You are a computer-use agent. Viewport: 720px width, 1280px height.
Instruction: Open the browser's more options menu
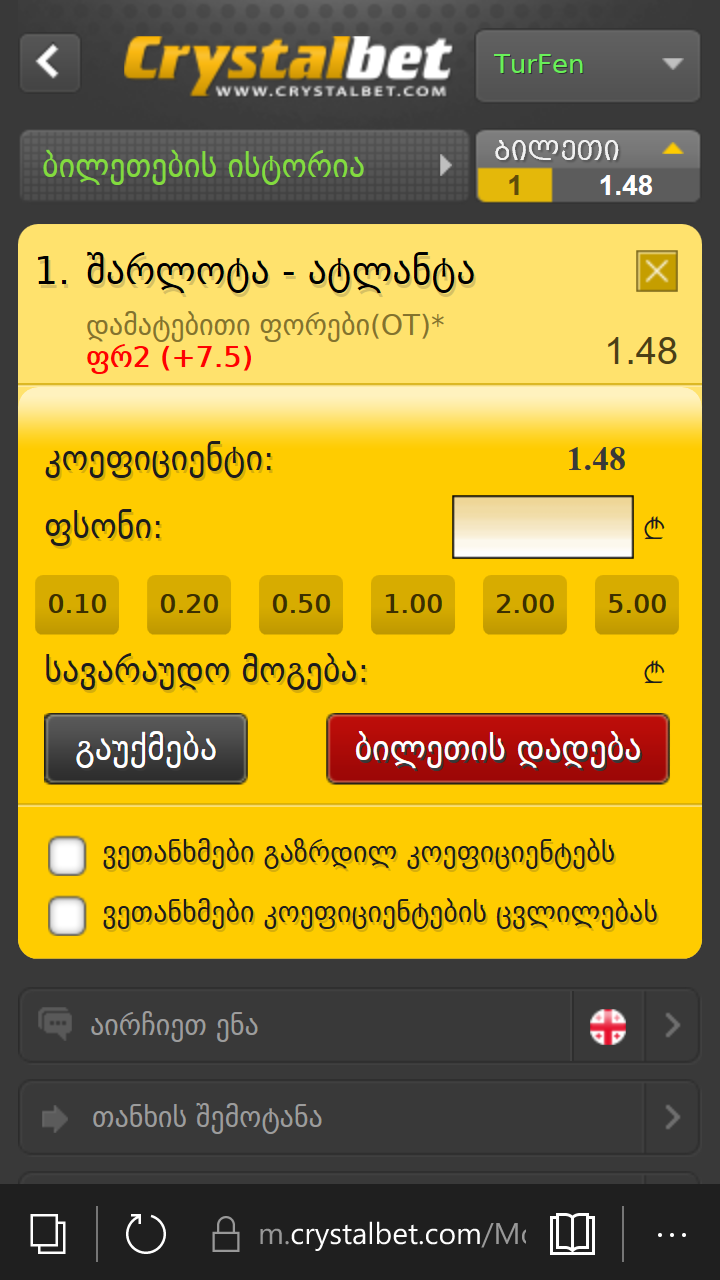672,1234
